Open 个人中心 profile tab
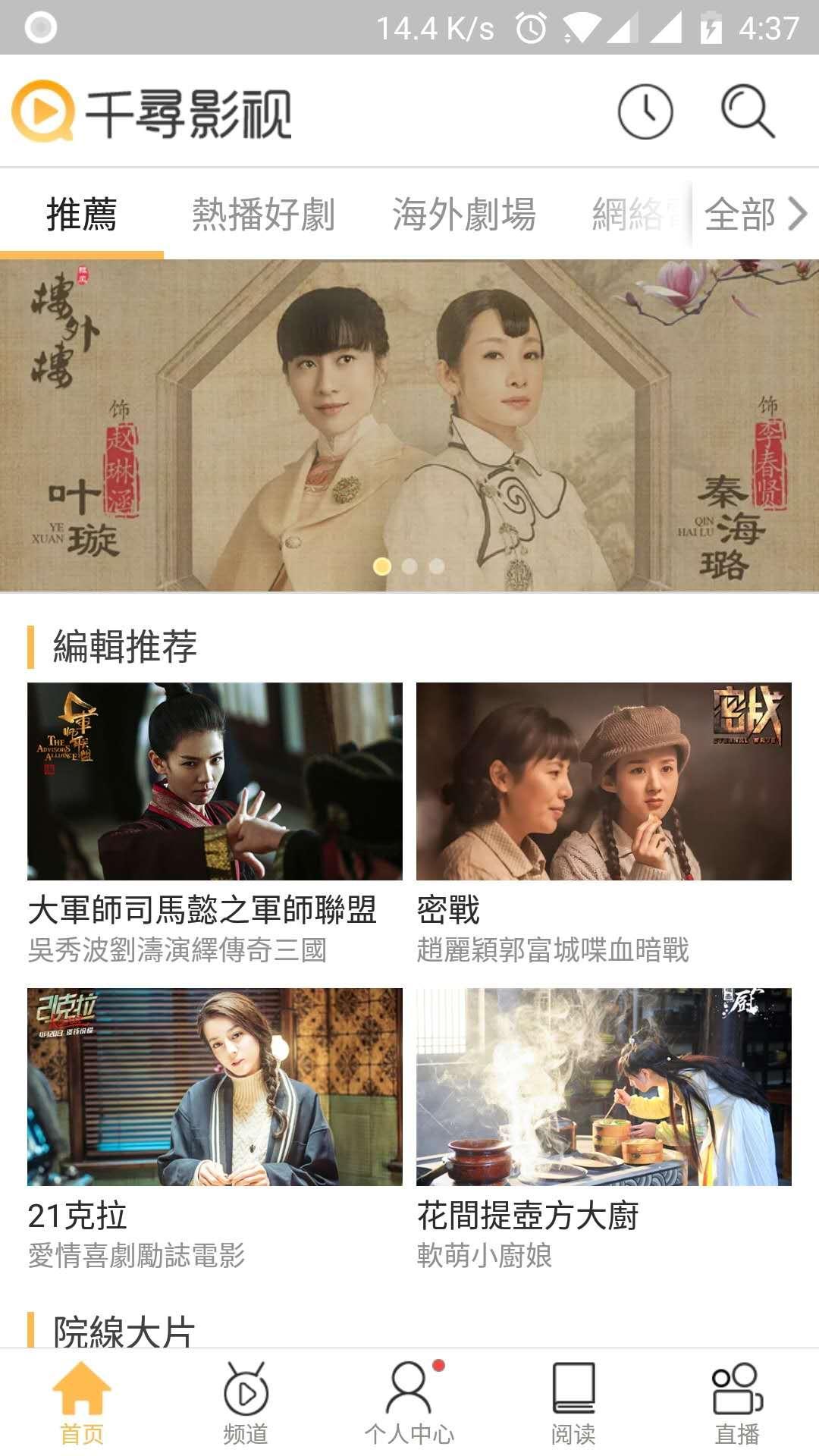The width and height of the screenshot is (819, 1456). coord(409,1403)
